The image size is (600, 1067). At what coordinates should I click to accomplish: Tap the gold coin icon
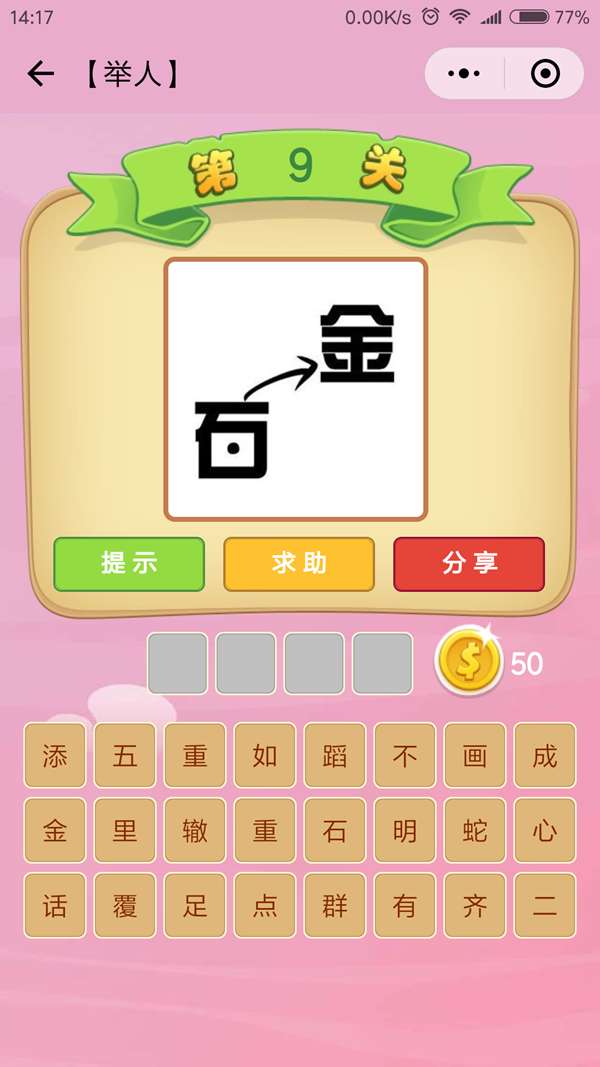pyautogui.click(x=469, y=662)
